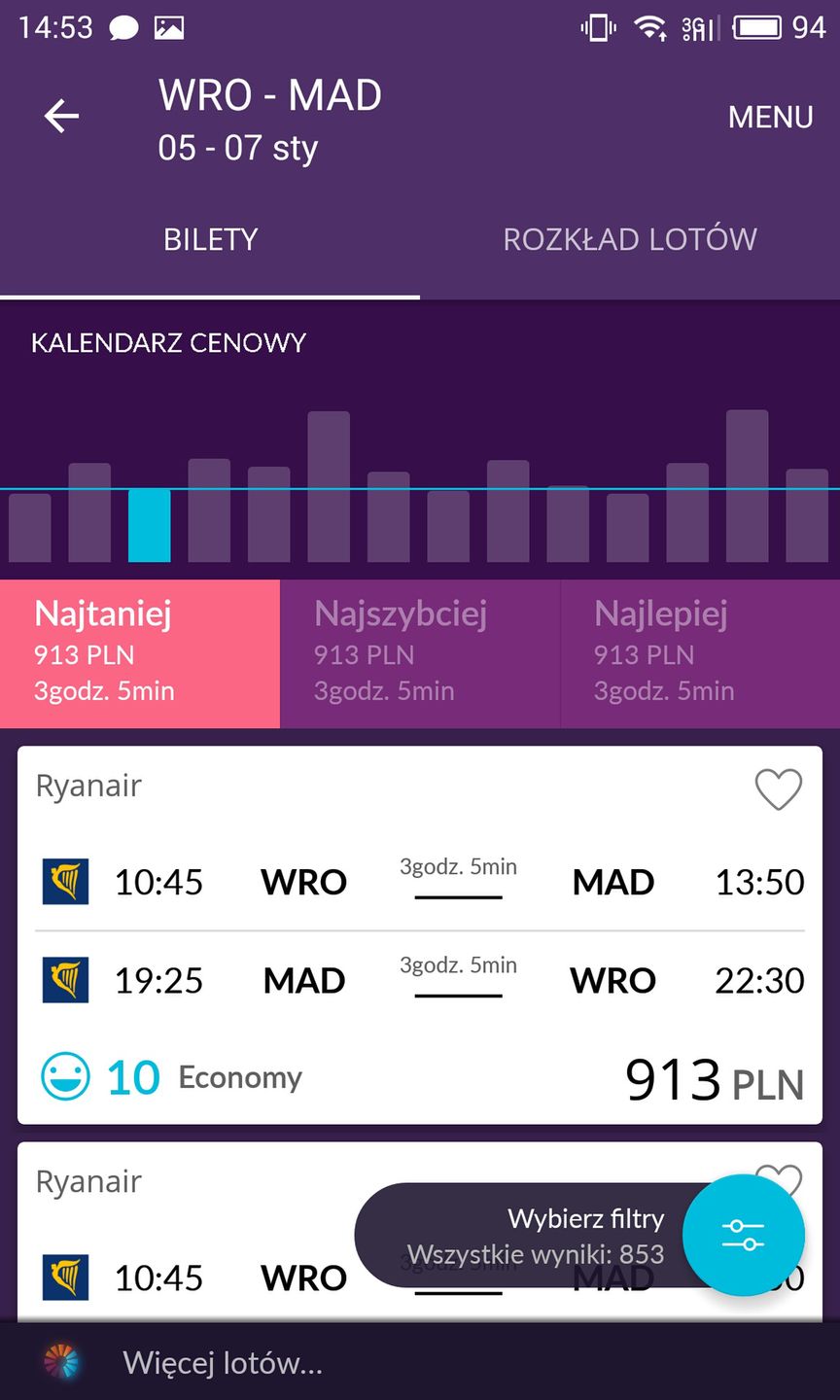Image resolution: width=840 pixels, height=1400 pixels.
Task: Open the MENU button
Action: (x=770, y=118)
